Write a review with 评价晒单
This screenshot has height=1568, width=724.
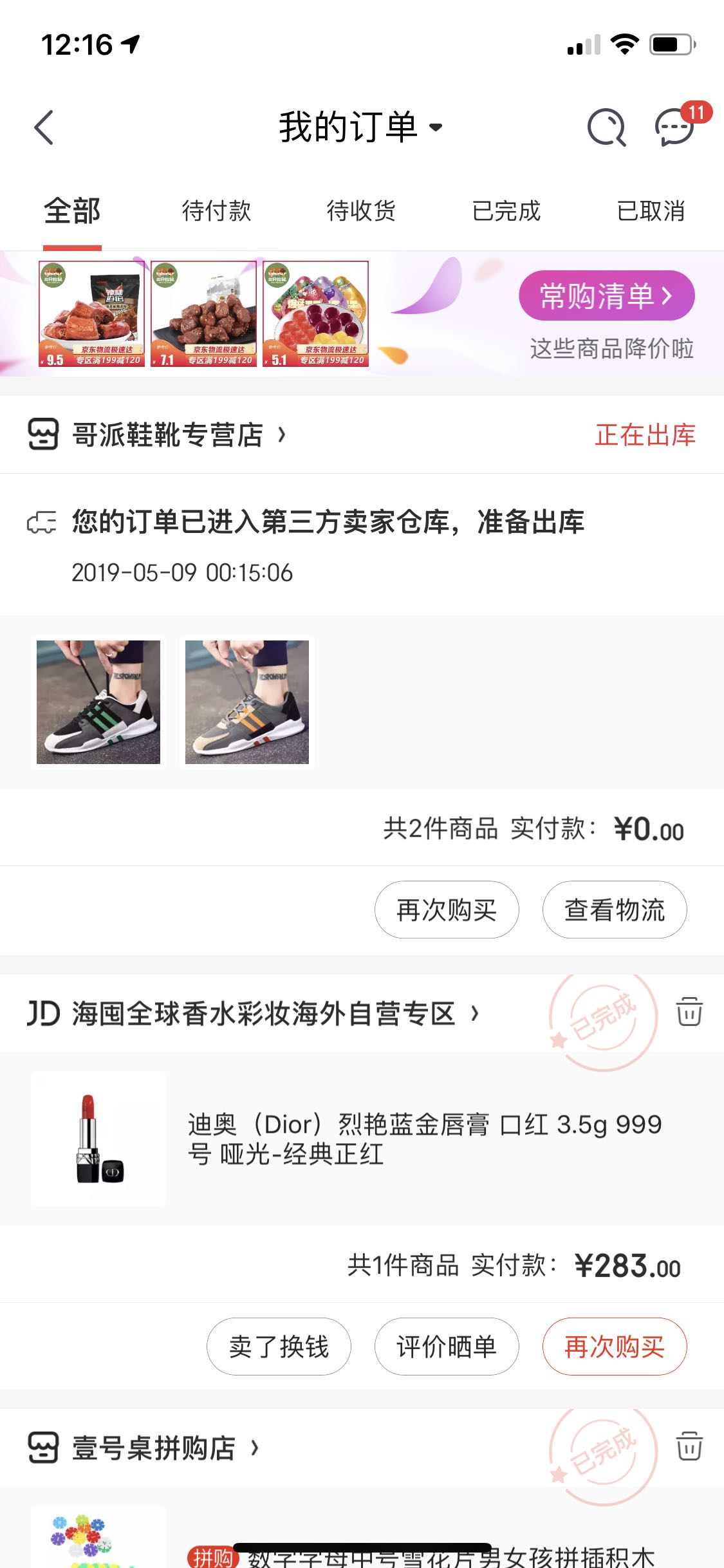pyautogui.click(x=447, y=1346)
